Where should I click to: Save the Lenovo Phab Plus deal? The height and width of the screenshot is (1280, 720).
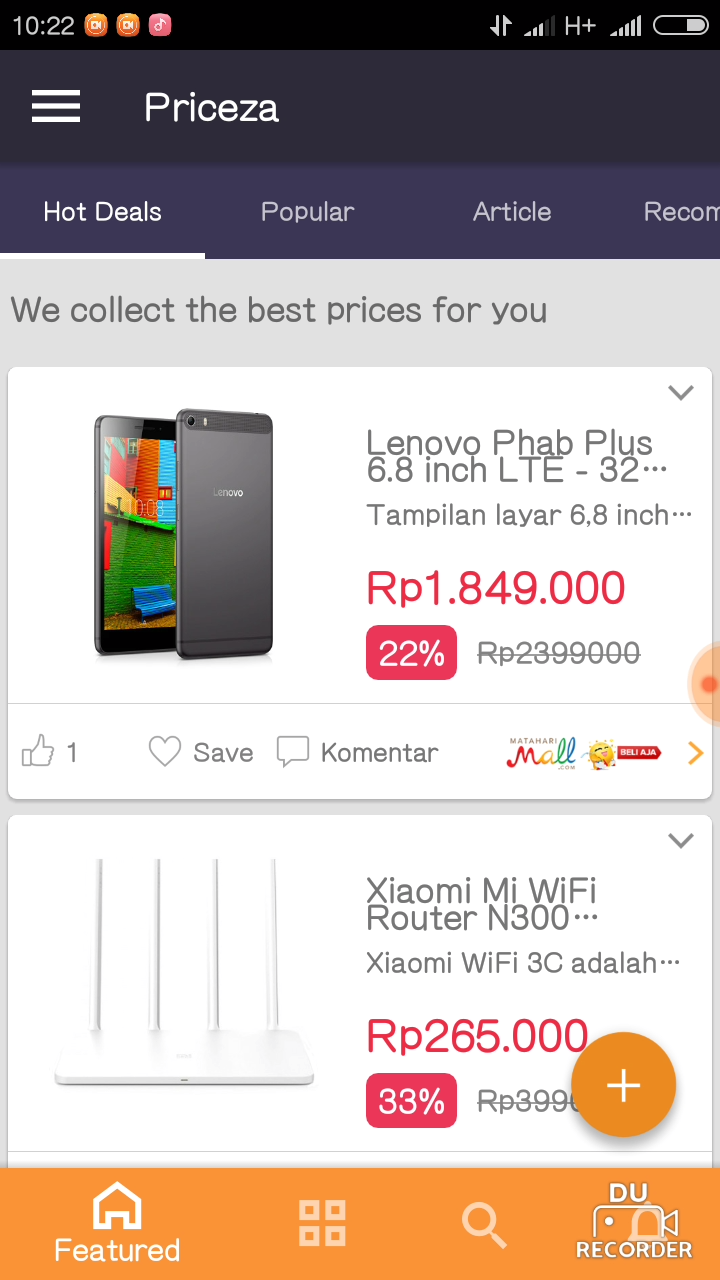point(201,752)
